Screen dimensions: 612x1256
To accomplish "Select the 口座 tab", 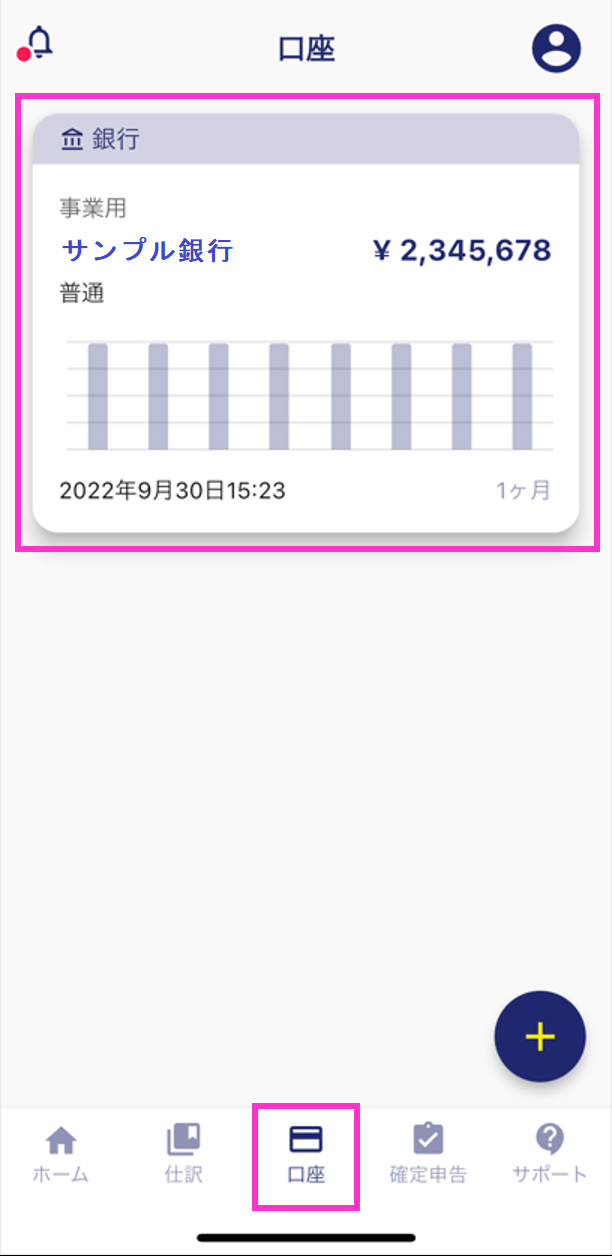I will pyautogui.click(x=306, y=1153).
